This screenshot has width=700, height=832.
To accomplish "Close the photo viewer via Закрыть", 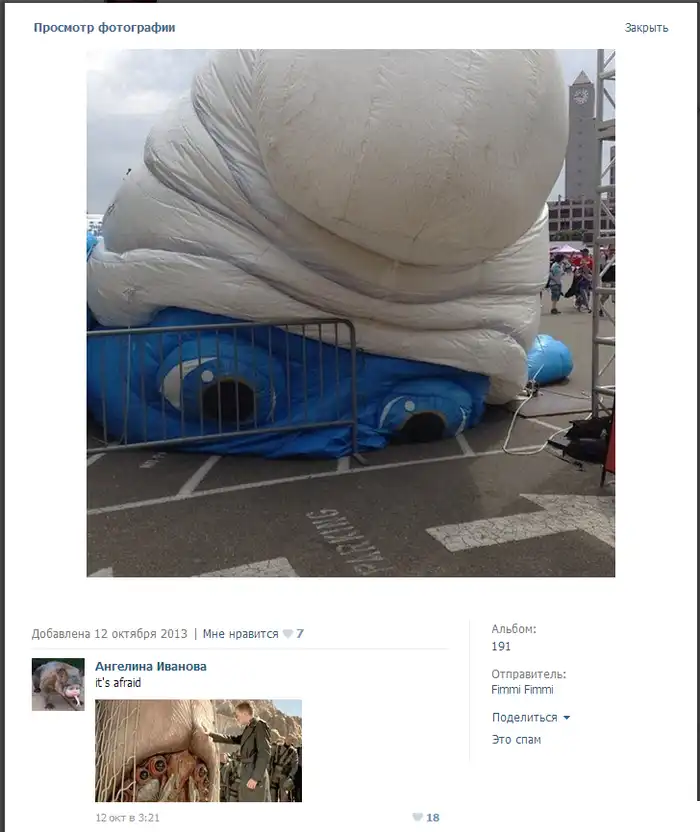I will tap(646, 28).
